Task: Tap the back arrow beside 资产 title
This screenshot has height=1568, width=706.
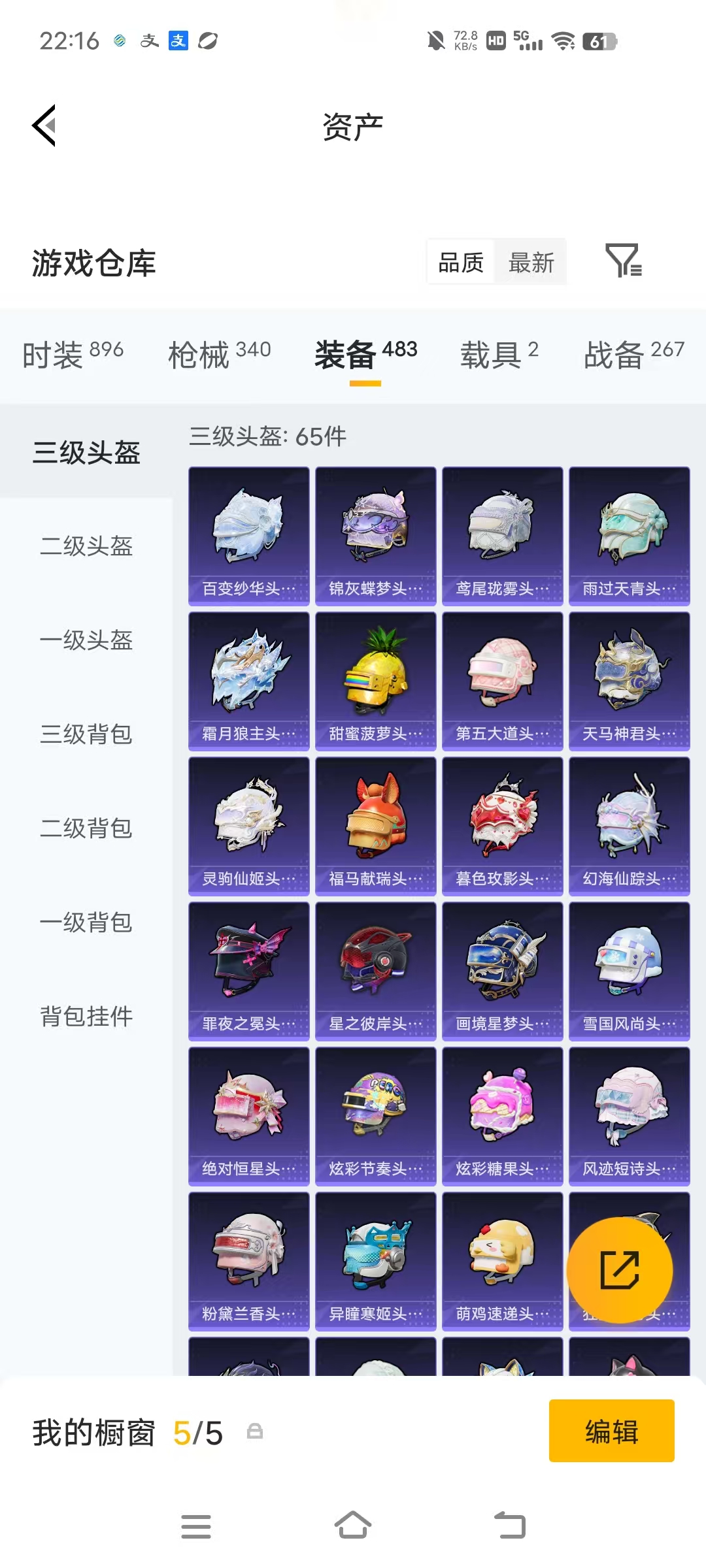Action: click(x=43, y=125)
